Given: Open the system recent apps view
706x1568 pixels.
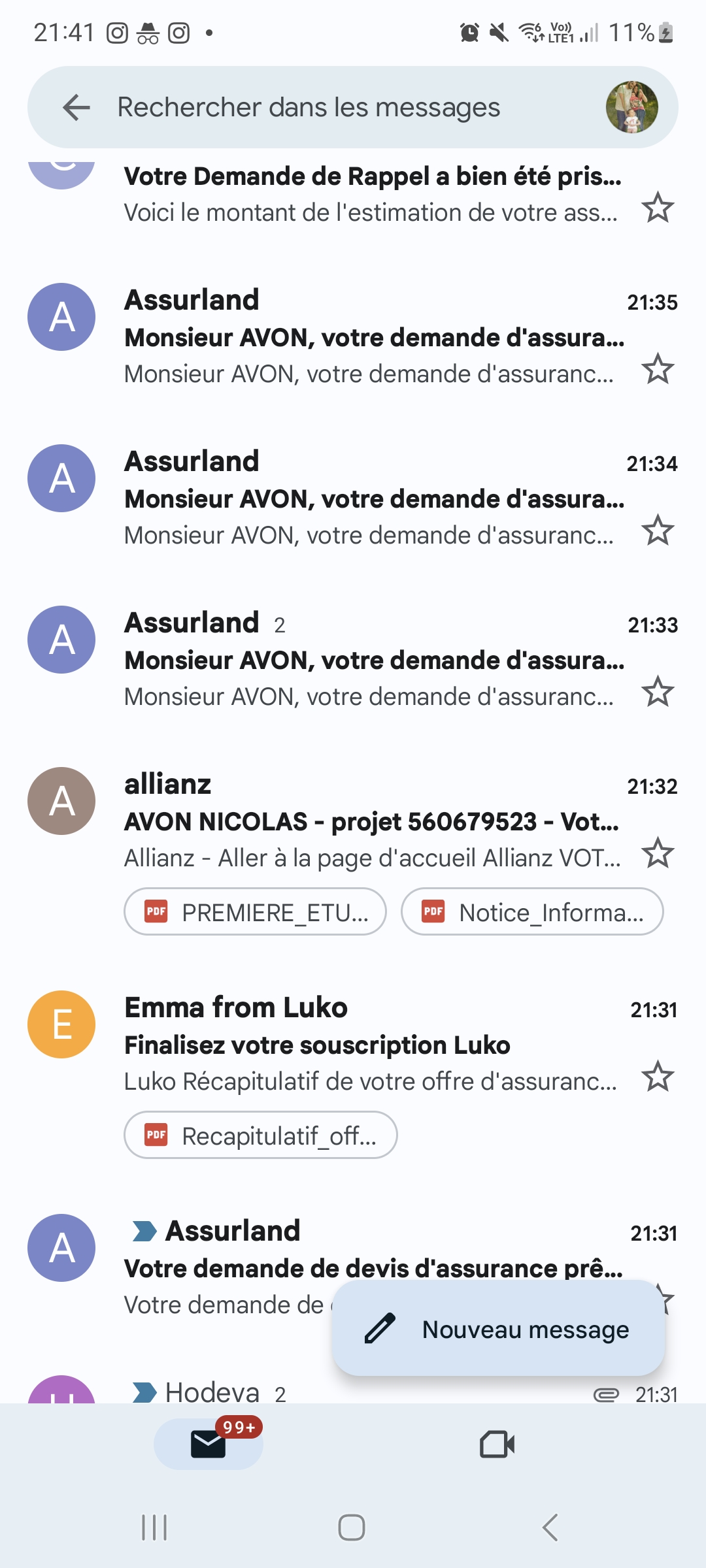Looking at the screenshot, I should pyautogui.click(x=155, y=1527).
